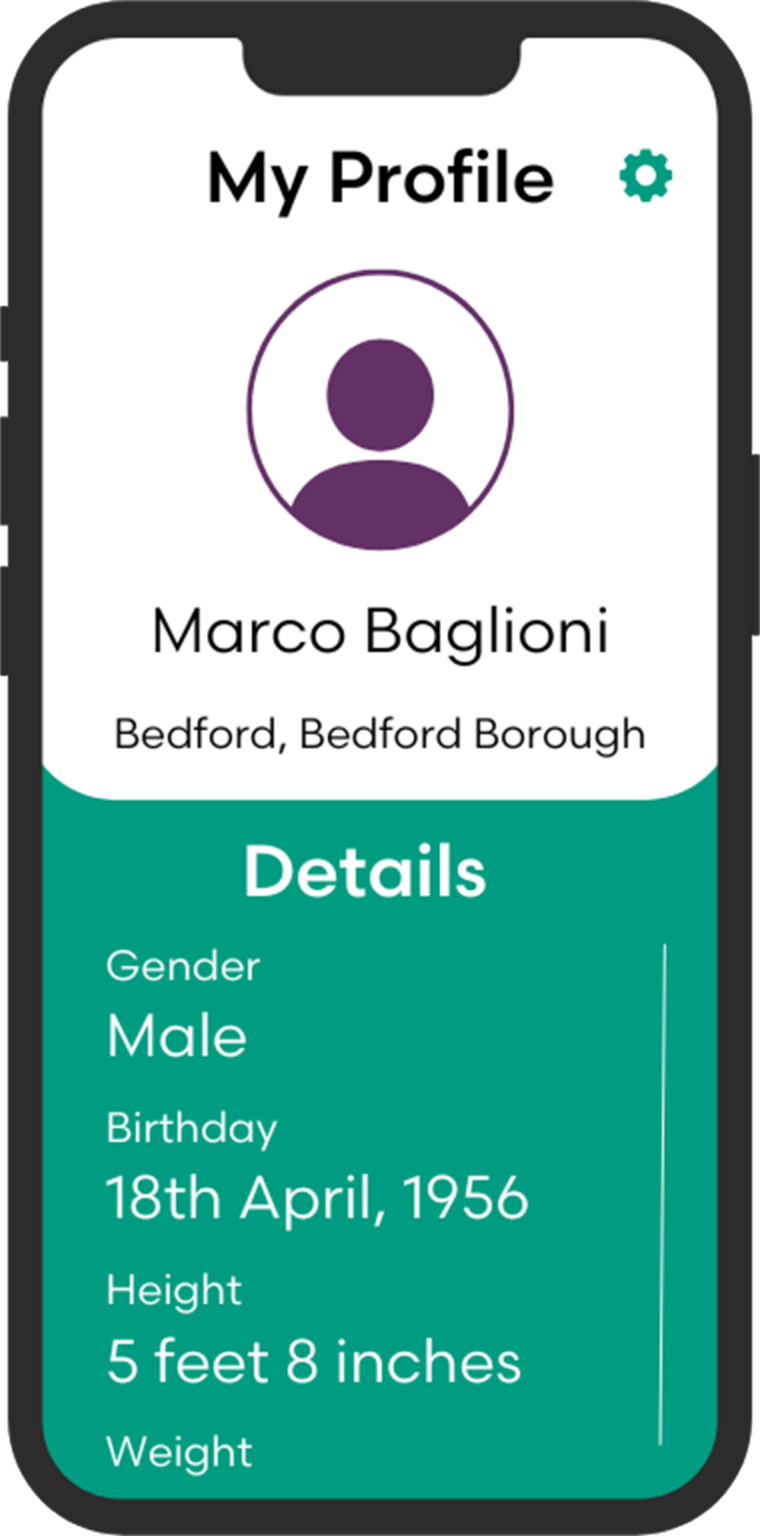Open the settings gear icon
This screenshot has height=1536, width=760.
tap(645, 177)
